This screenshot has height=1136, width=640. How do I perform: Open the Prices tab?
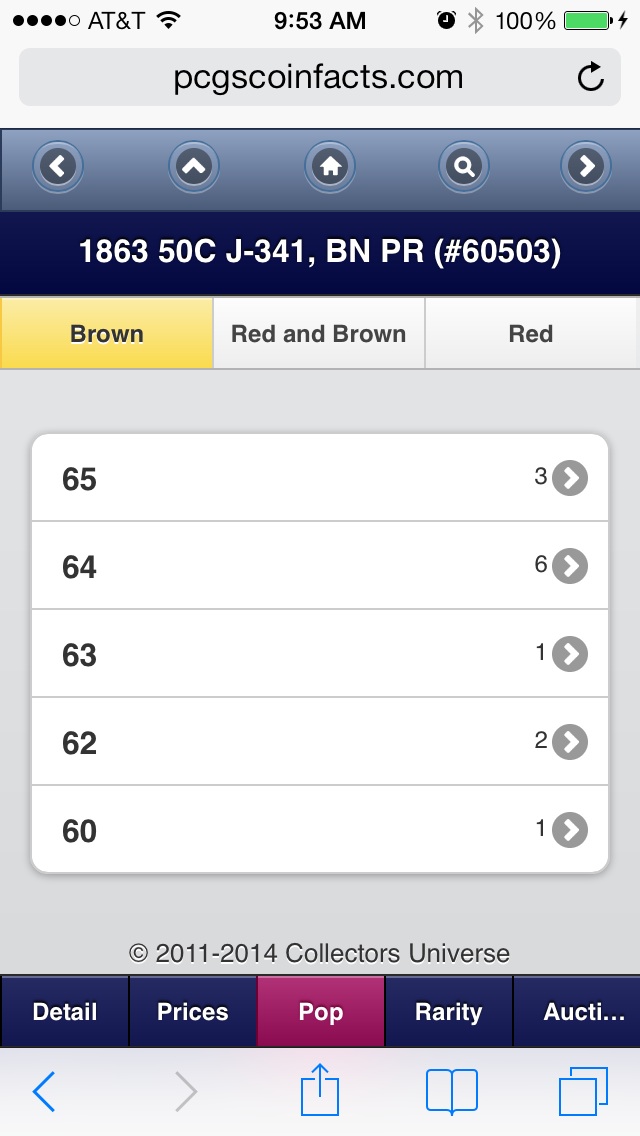click(x=193, y=1012)
